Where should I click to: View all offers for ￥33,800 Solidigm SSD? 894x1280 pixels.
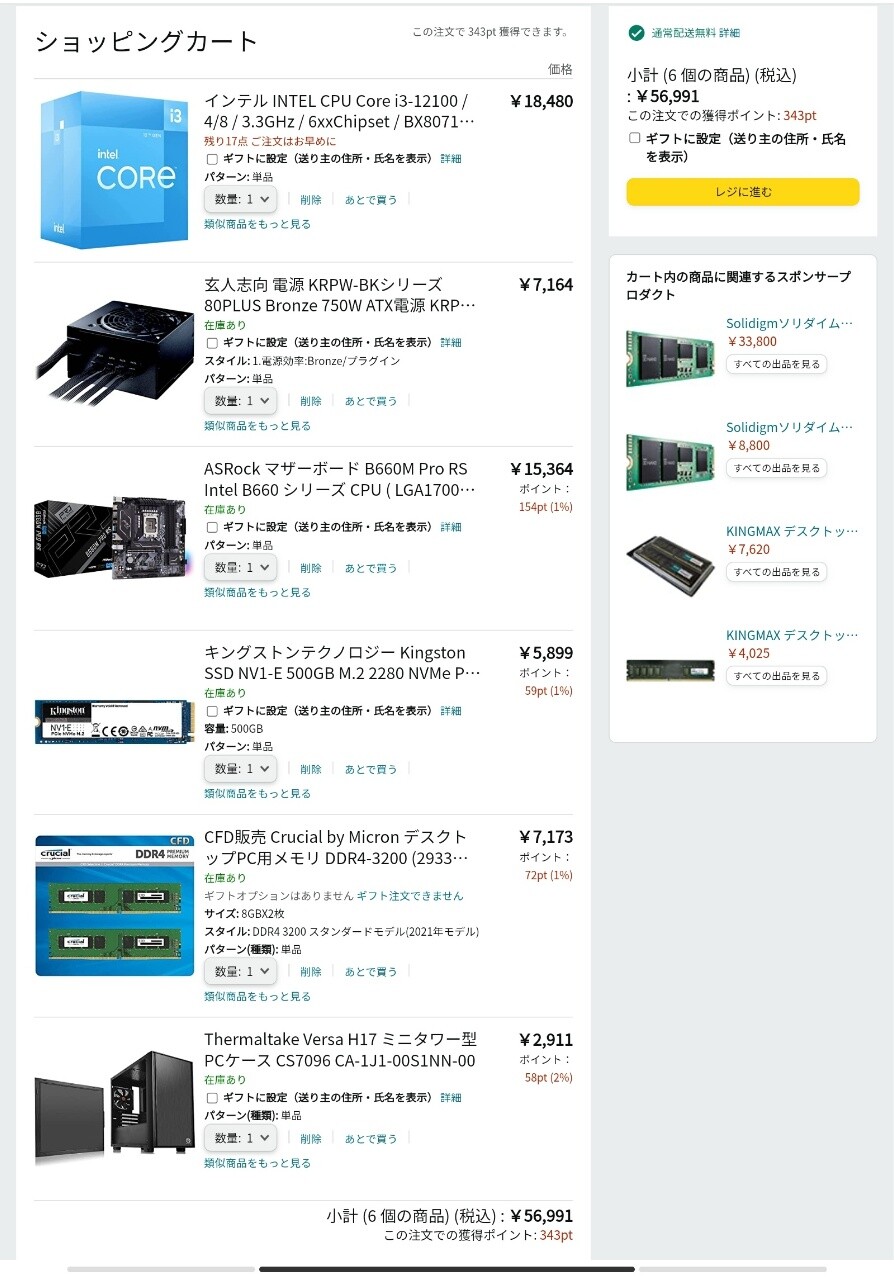click(776, 364)
